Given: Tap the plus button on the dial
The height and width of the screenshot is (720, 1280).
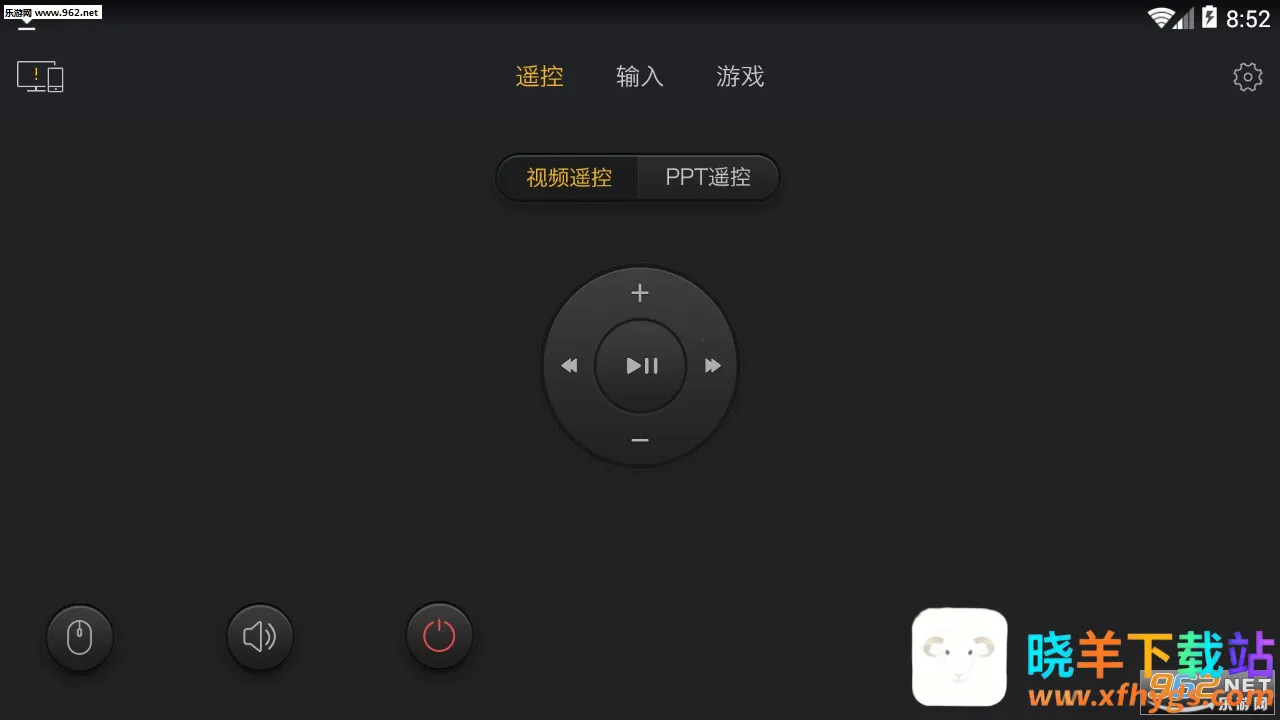Looking at the screenshot, I should coord(640,293).
